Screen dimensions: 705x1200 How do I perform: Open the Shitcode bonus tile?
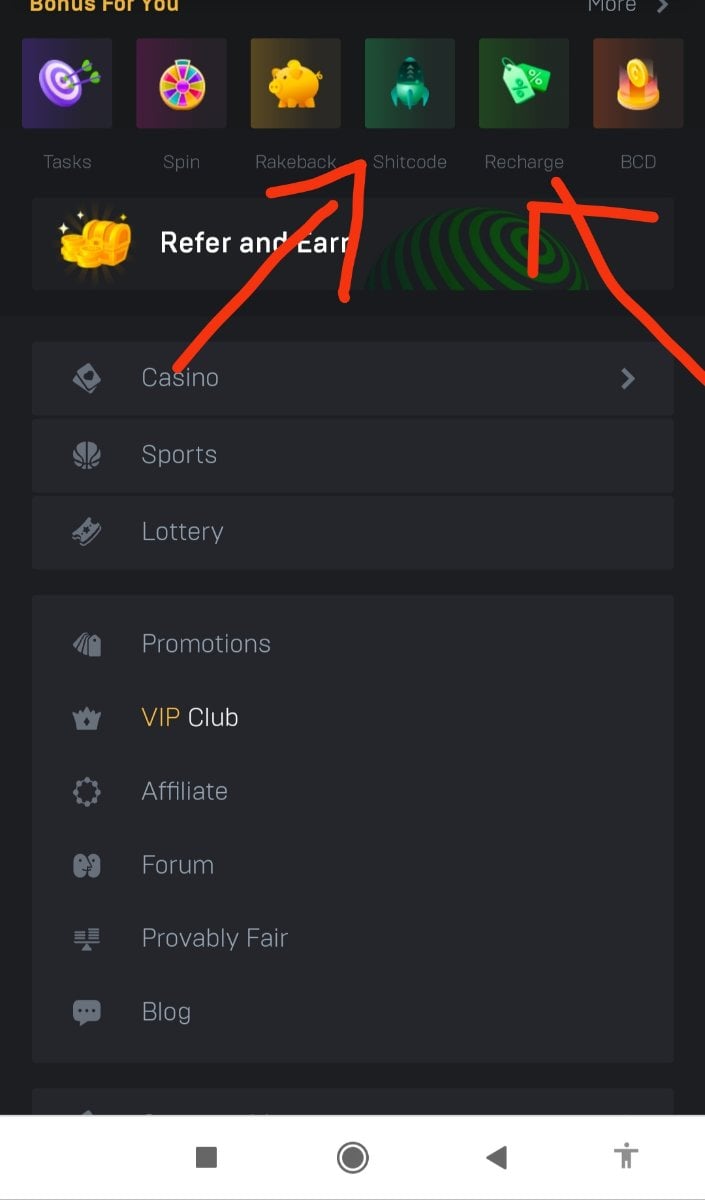[409, 85]
